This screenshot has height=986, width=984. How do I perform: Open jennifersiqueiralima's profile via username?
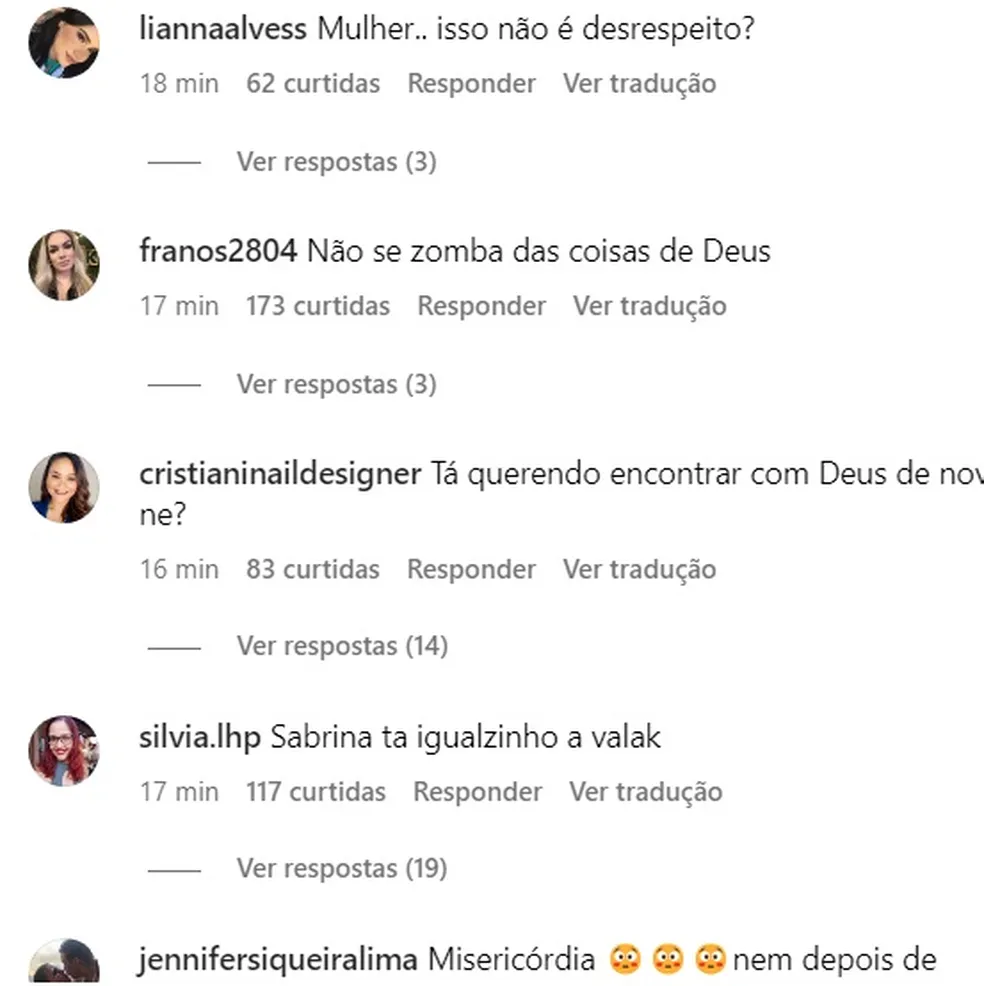coord(278,960)
